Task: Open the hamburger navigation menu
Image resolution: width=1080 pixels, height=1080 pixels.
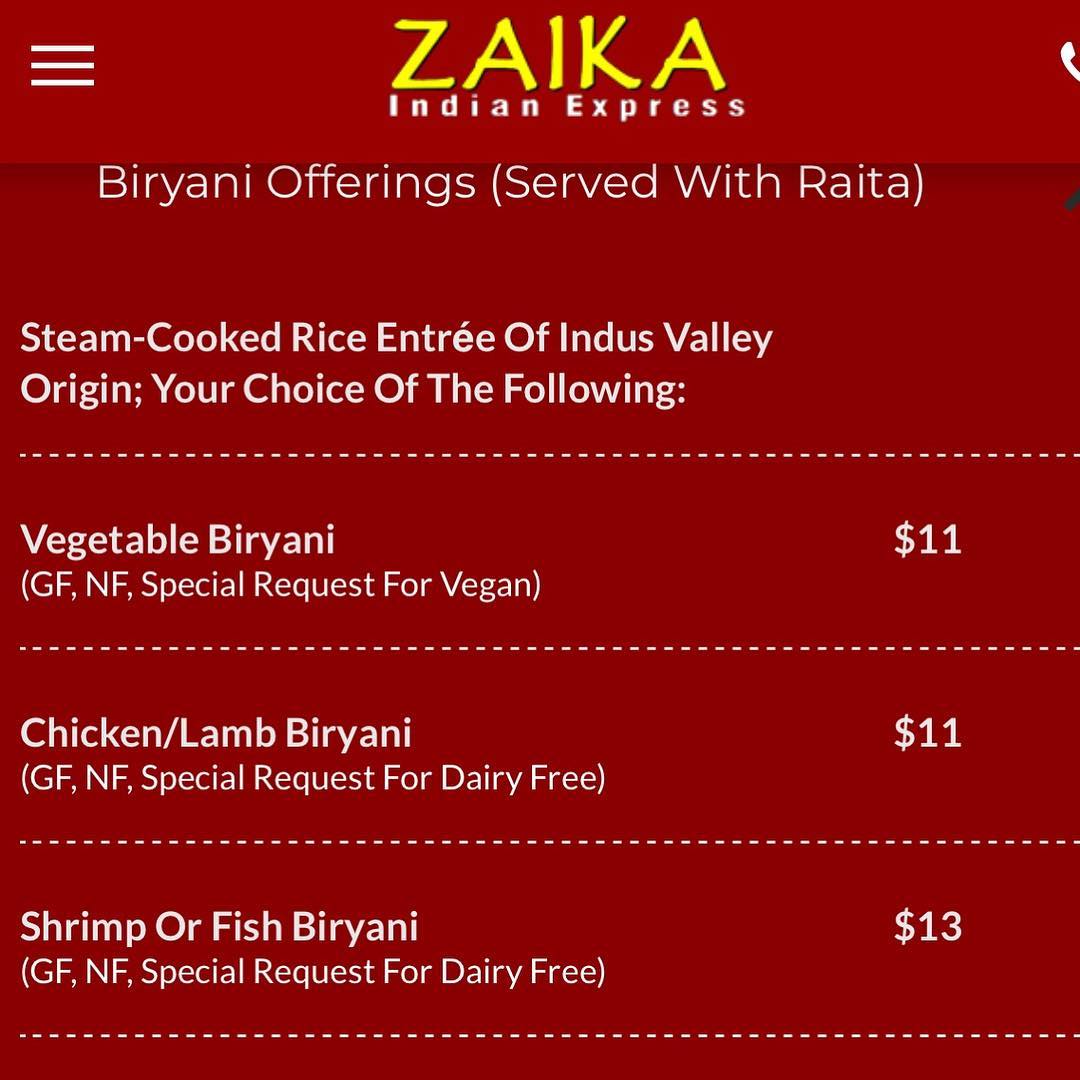Action: 62,66
